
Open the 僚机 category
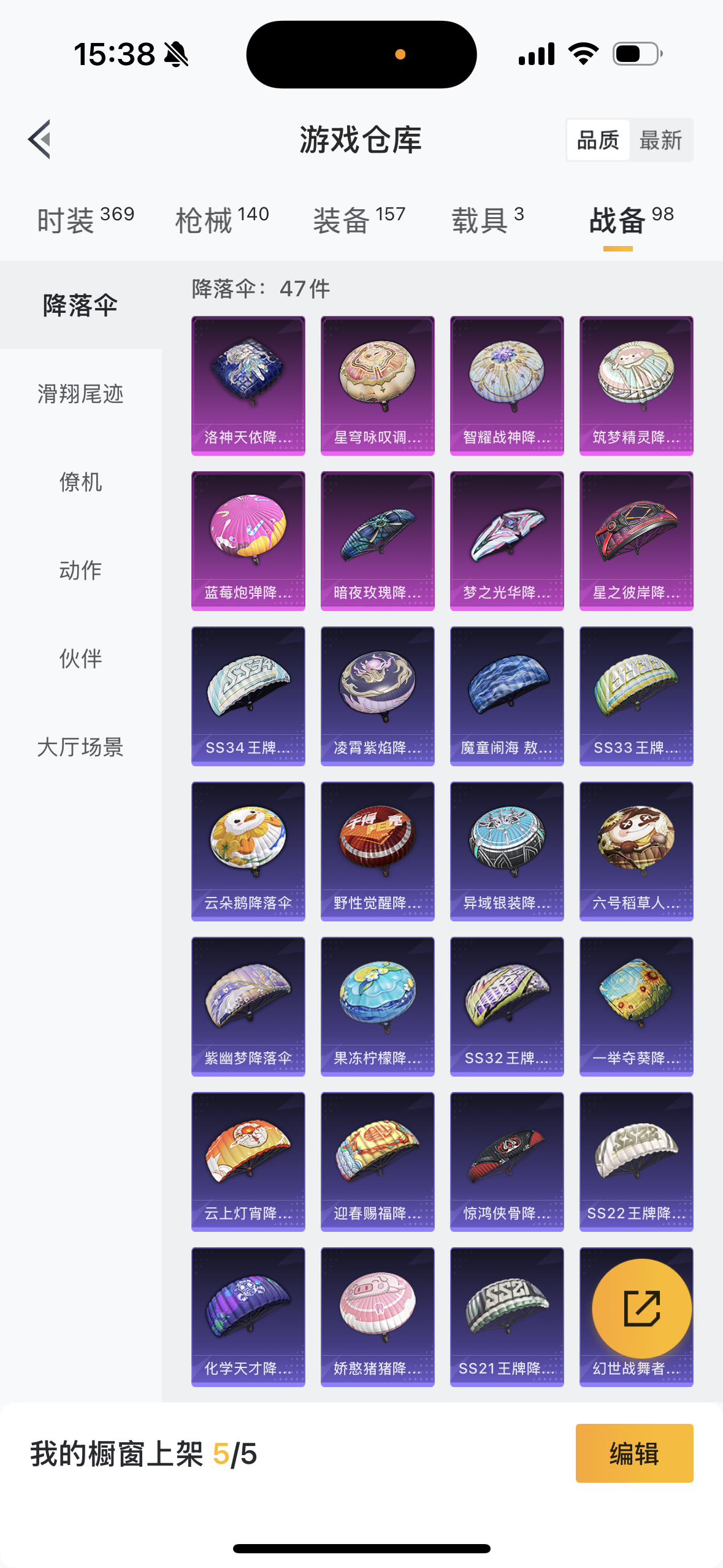click(80, 482)
